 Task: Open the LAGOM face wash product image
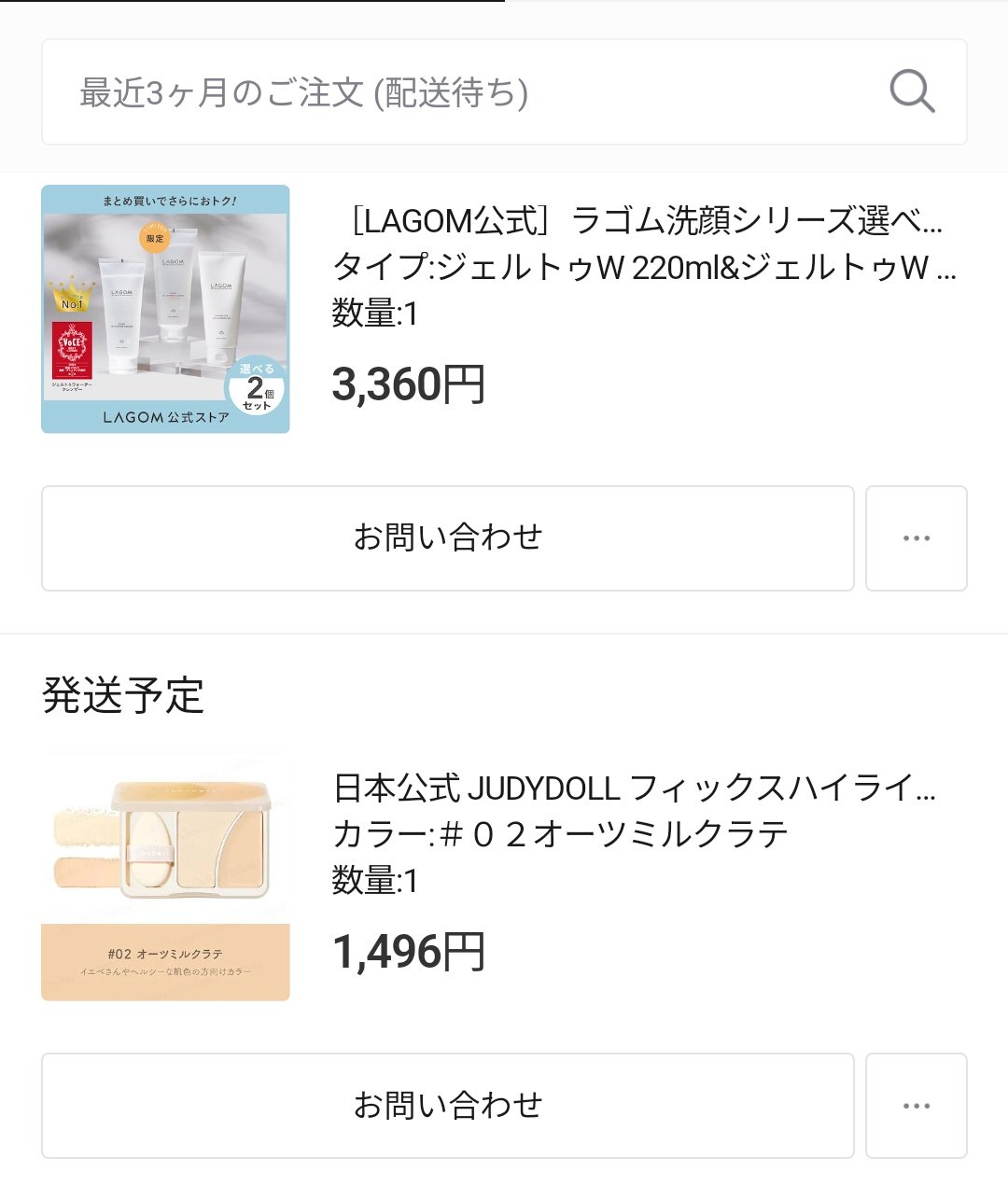point(165,309)
